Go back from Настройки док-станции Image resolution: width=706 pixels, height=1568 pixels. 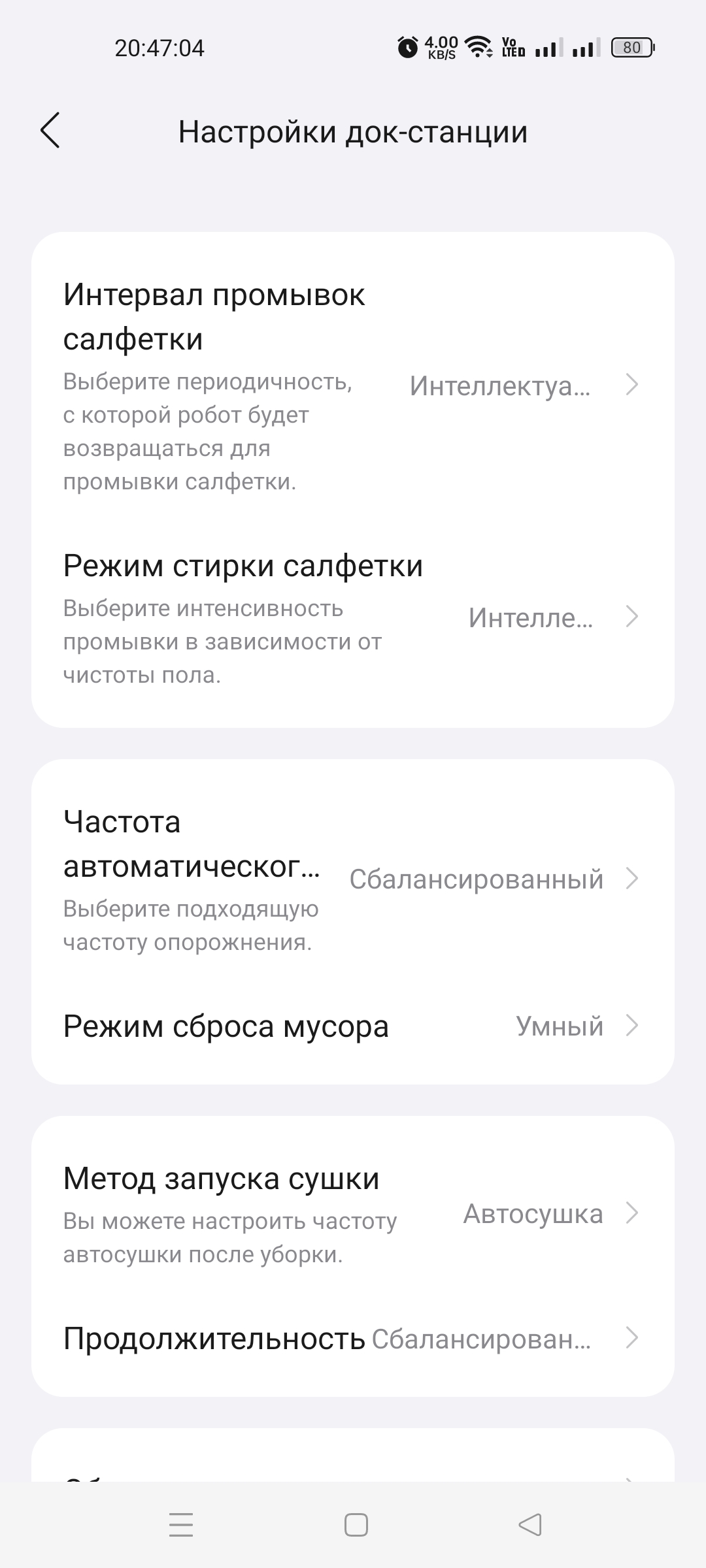[x=50, y=131]
